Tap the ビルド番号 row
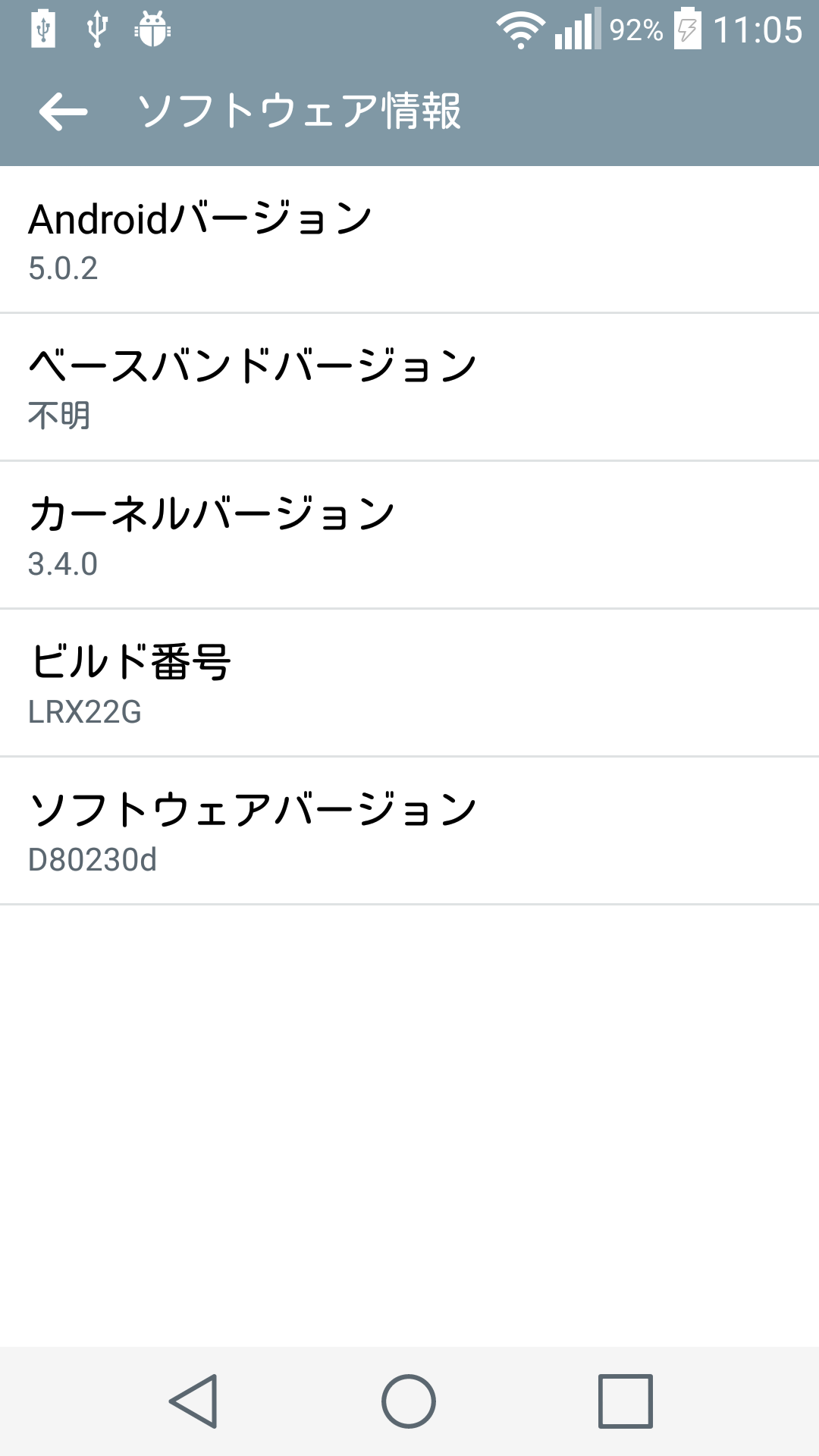Screen dimensions: 819x1456 (409, 682)
